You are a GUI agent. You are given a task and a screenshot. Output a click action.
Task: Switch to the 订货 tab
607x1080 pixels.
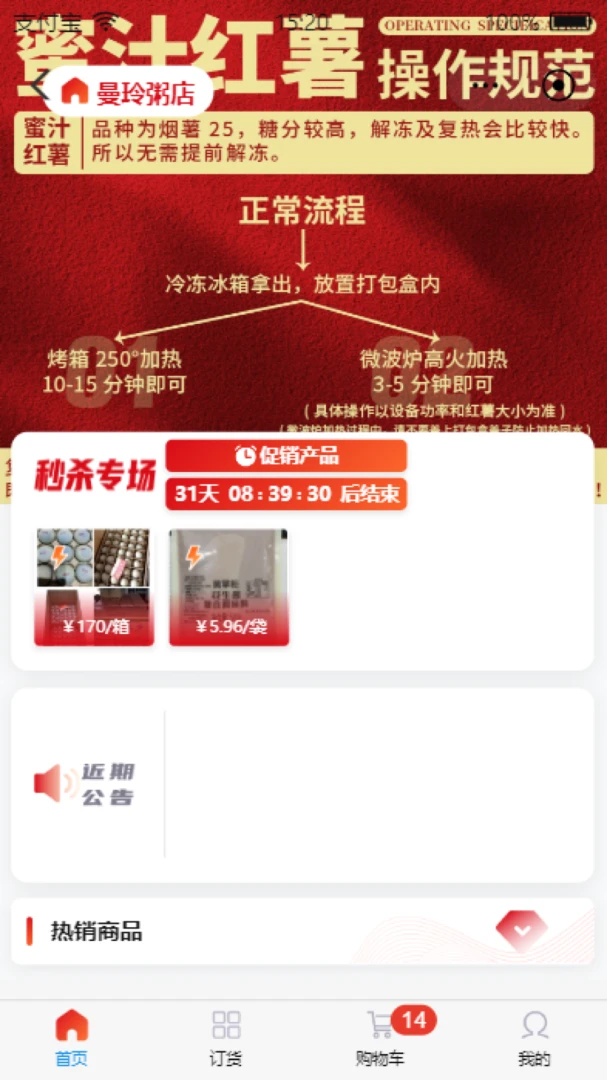click(226, 1039)
